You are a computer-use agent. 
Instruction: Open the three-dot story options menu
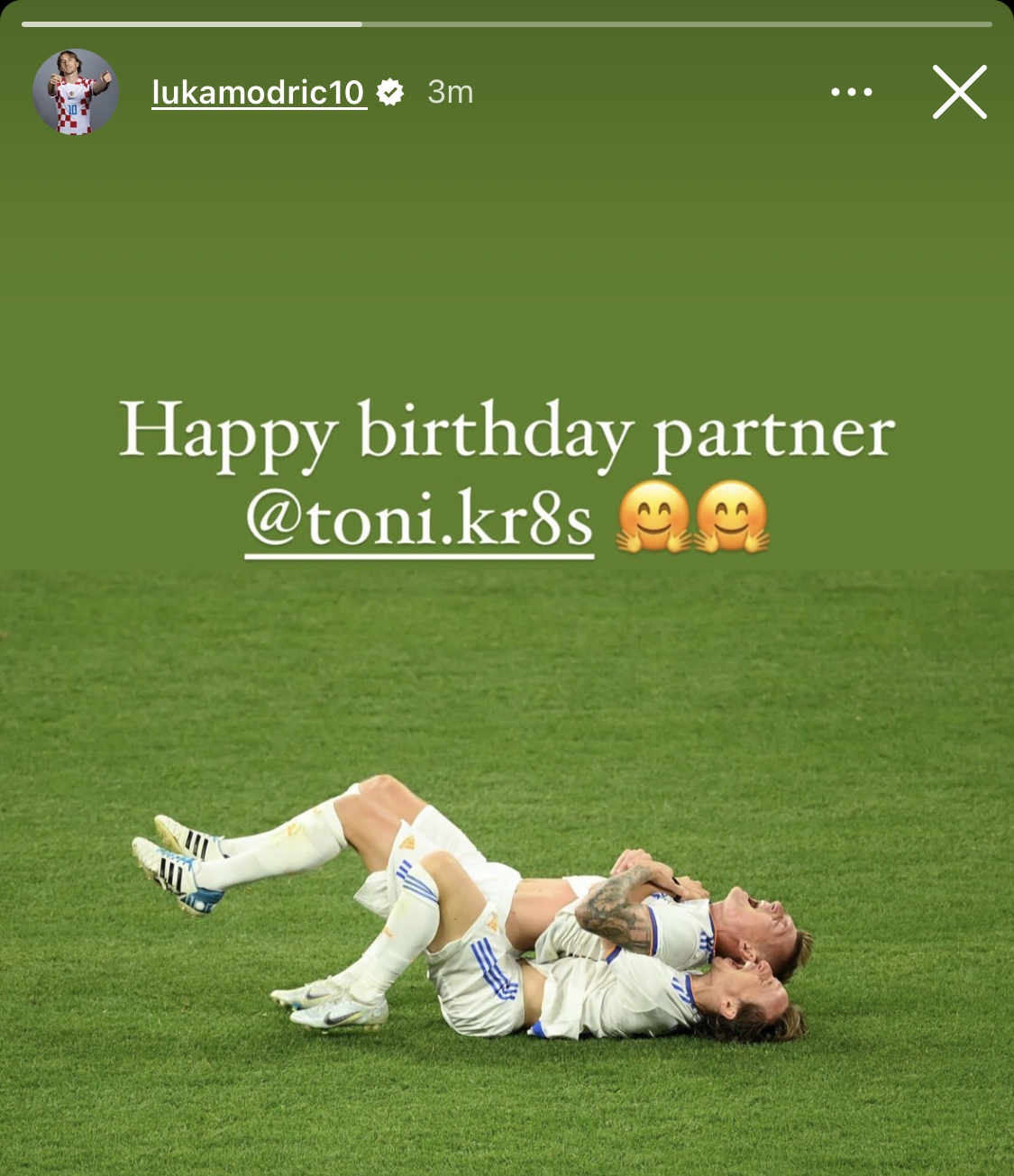(x=851, y=92)
